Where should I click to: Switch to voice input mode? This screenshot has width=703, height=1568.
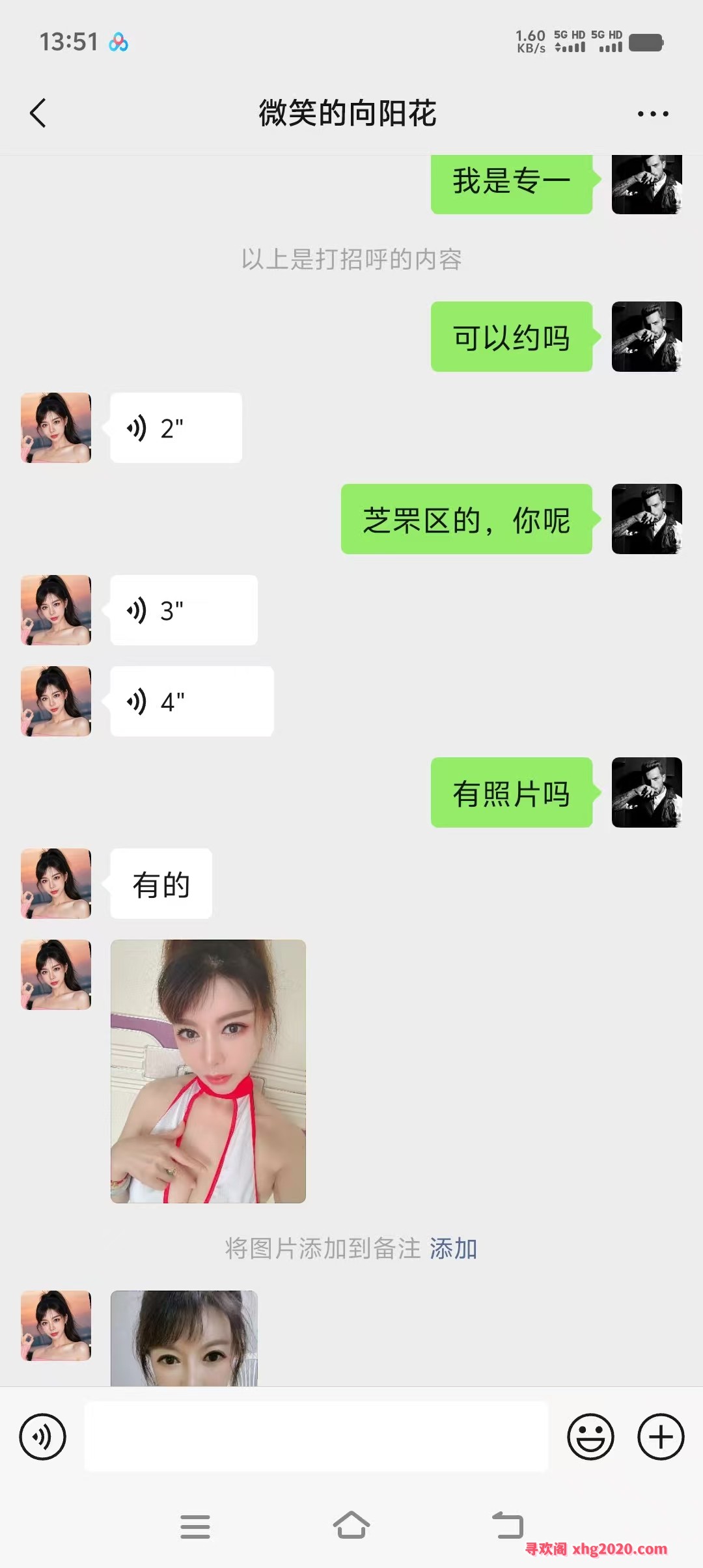pyautogui.click(x=43, y=1436)
